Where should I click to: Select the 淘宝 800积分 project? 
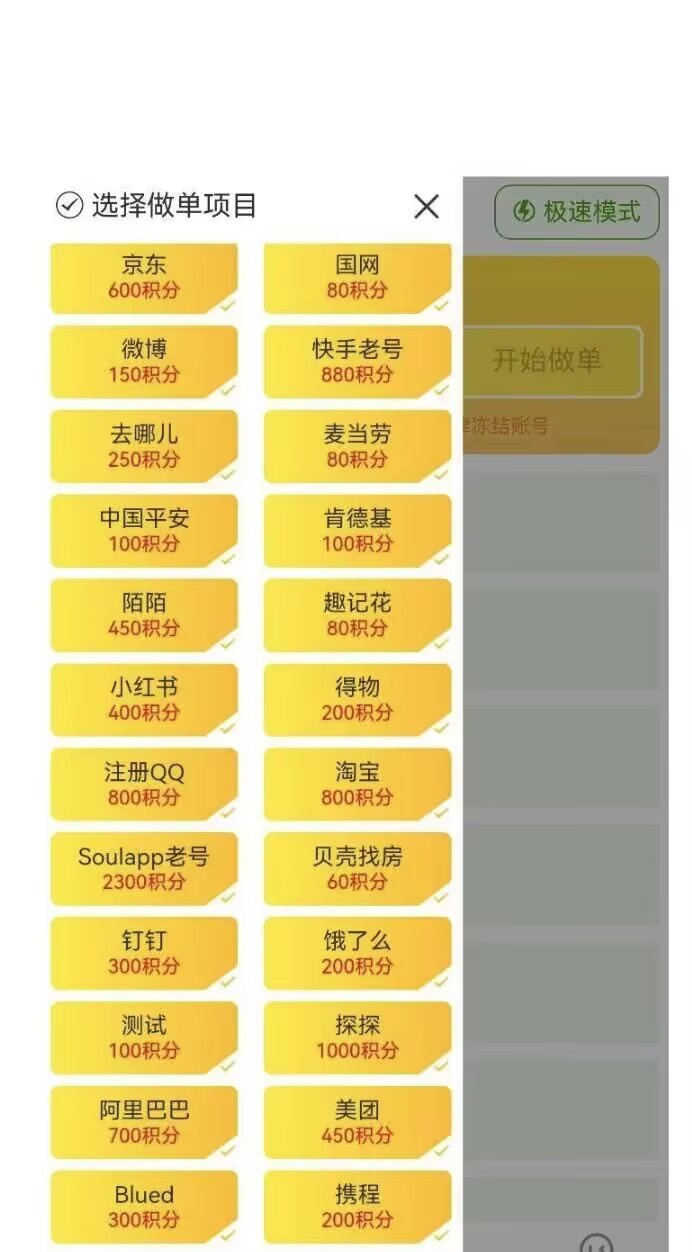(x=357, y=785)
